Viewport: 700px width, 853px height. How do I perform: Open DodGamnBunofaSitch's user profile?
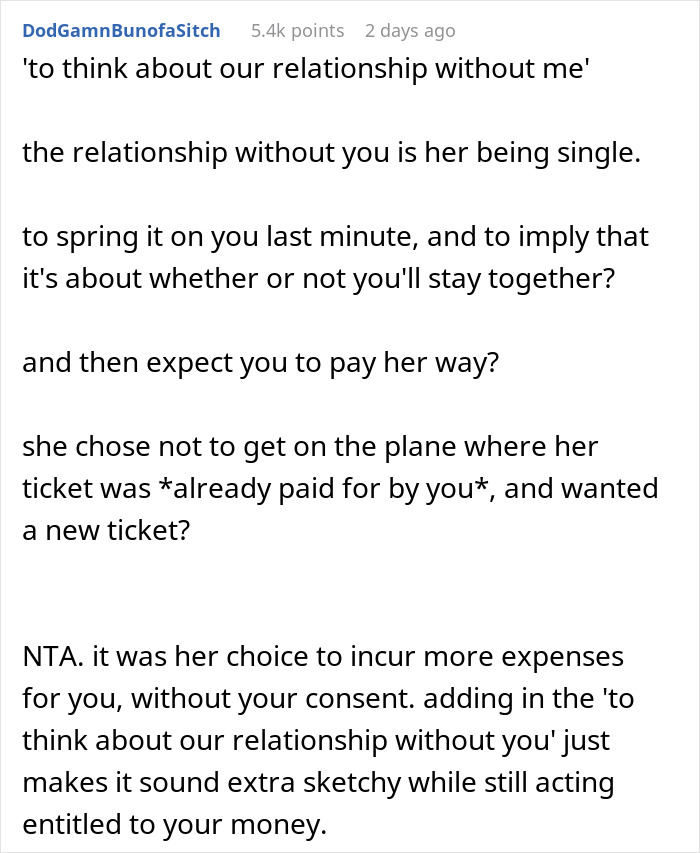click(121, 31)
